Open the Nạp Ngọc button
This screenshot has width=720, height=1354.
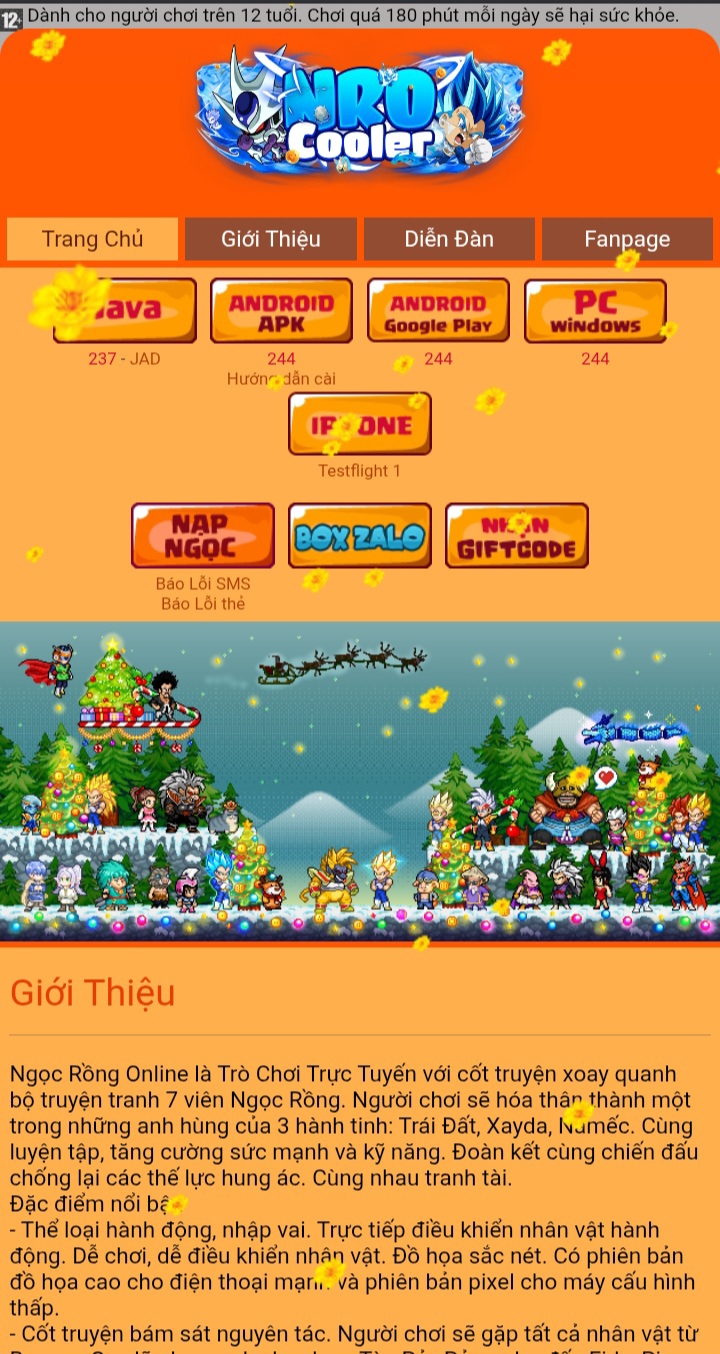203,536
